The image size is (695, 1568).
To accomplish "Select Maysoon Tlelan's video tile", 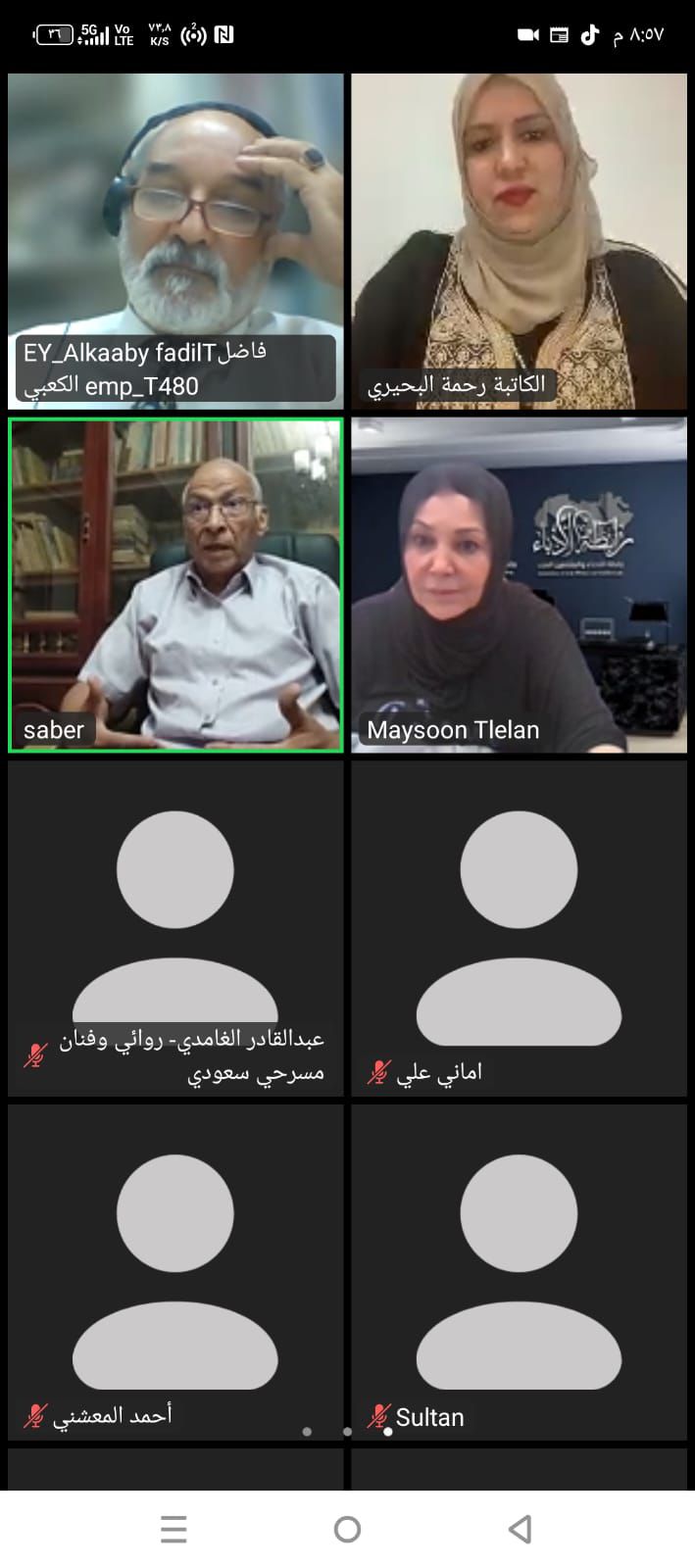I will pyautogui.click(x=519, y=585).
